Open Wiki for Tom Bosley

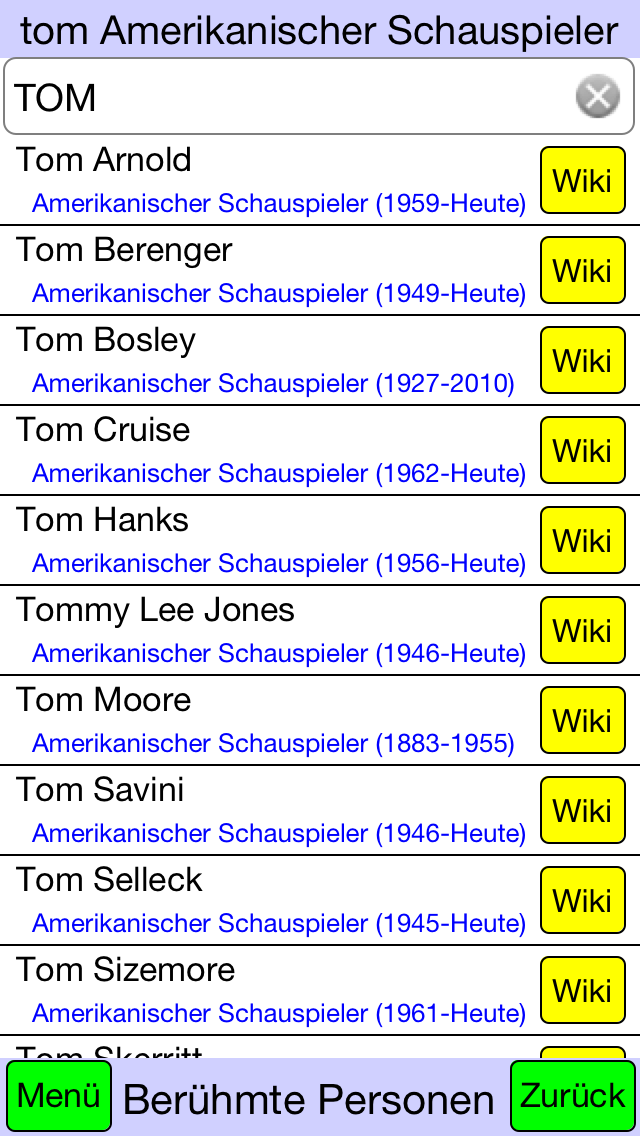[583, 360]
